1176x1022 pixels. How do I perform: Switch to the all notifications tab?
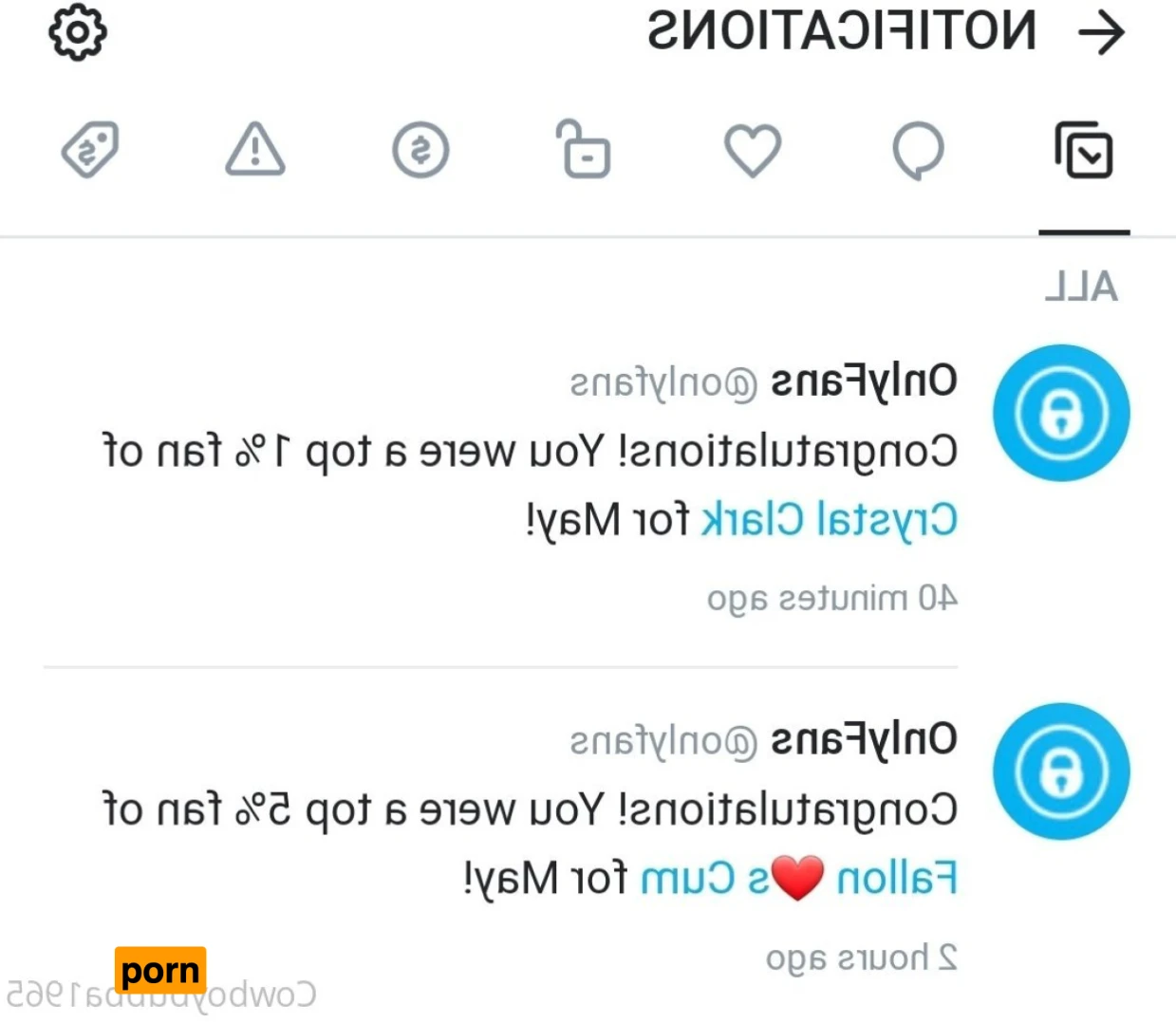pyautogui.click(x=1083, y=151)
